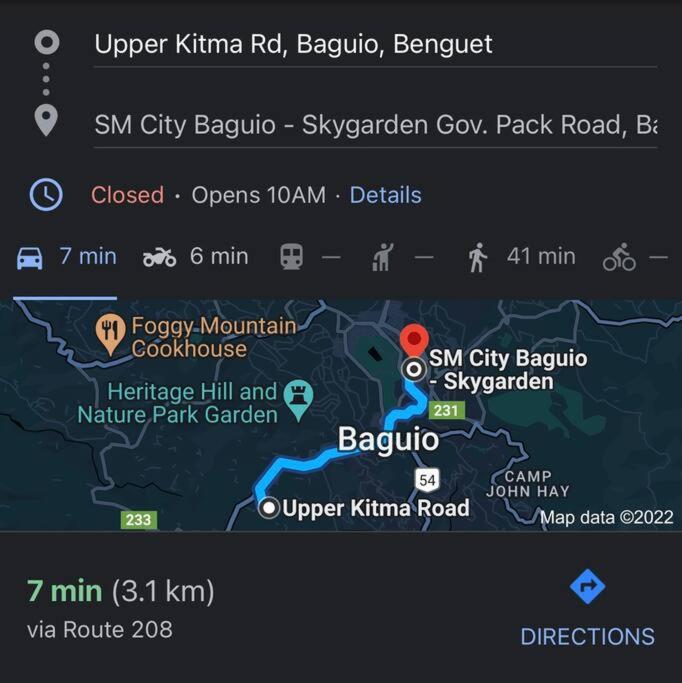682x683 pixels.
Task: Select the driving mode, 7 min
Action: [67, 257]
